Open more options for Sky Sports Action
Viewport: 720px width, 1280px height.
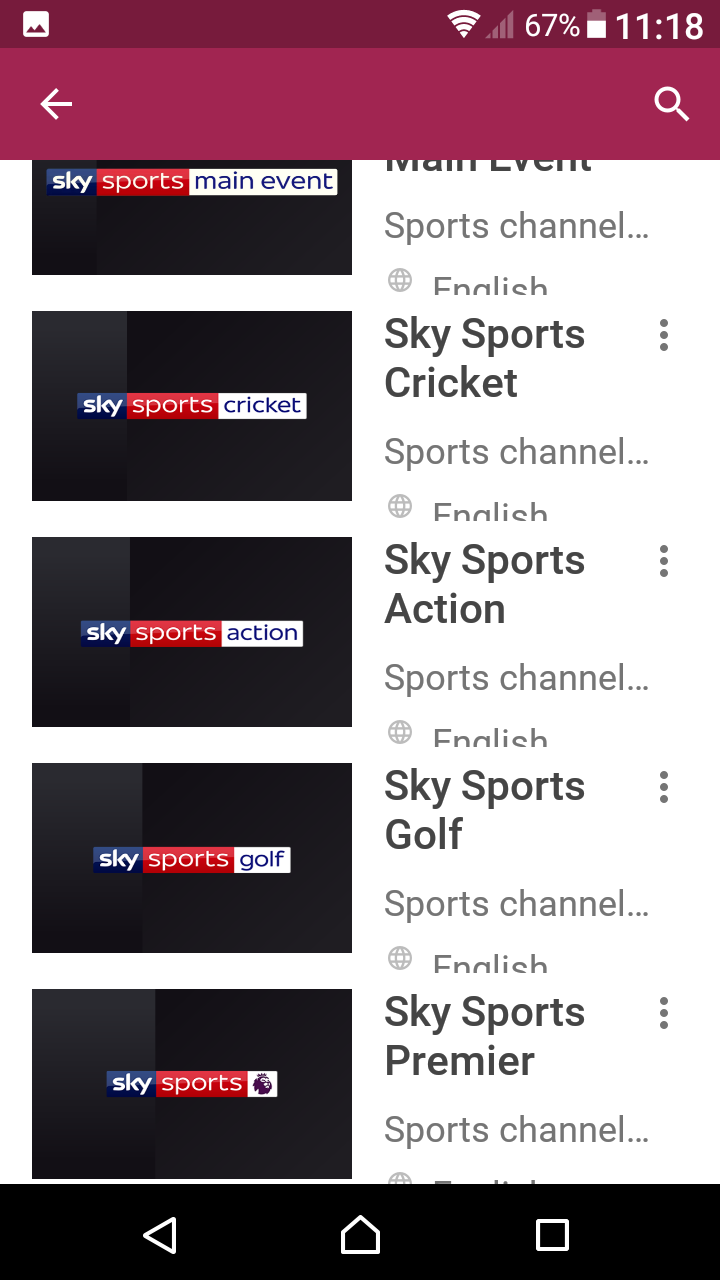click(x=663, y=562)
